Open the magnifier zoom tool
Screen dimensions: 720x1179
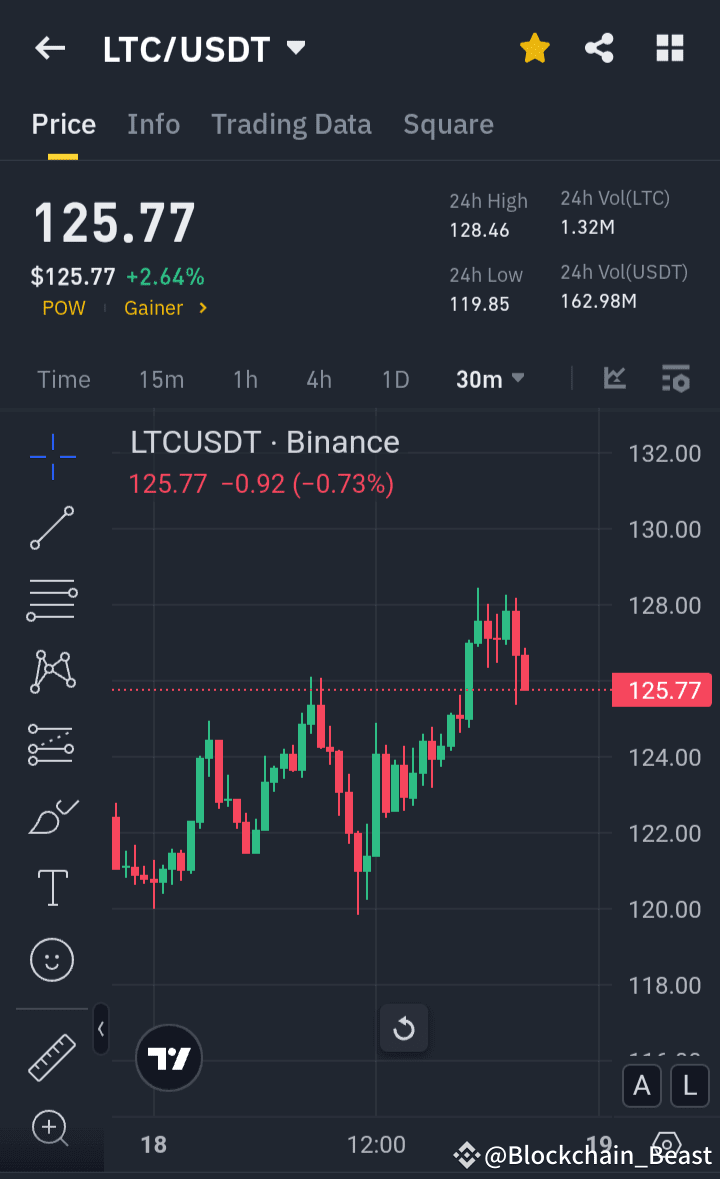51,1128
